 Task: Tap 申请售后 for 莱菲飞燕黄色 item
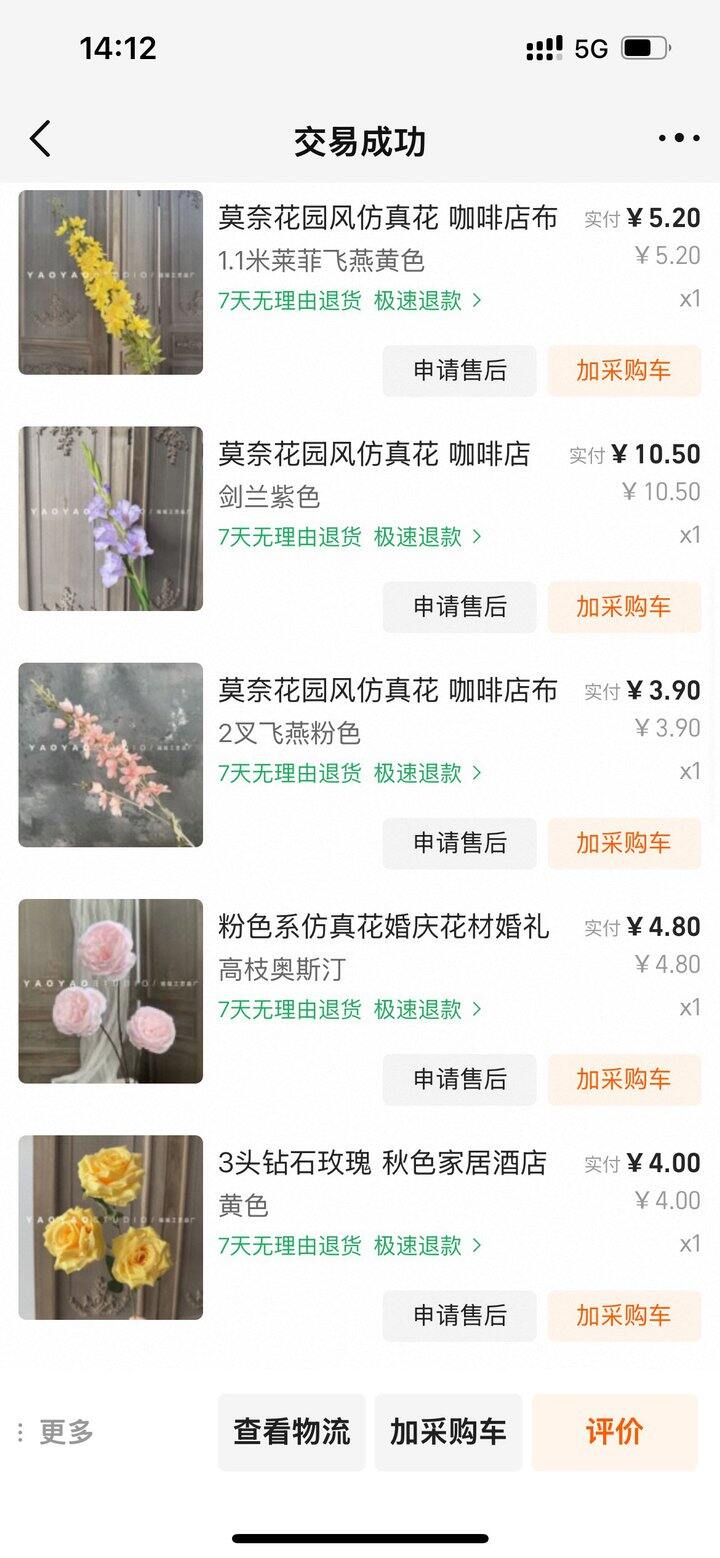tap(460, 371)
